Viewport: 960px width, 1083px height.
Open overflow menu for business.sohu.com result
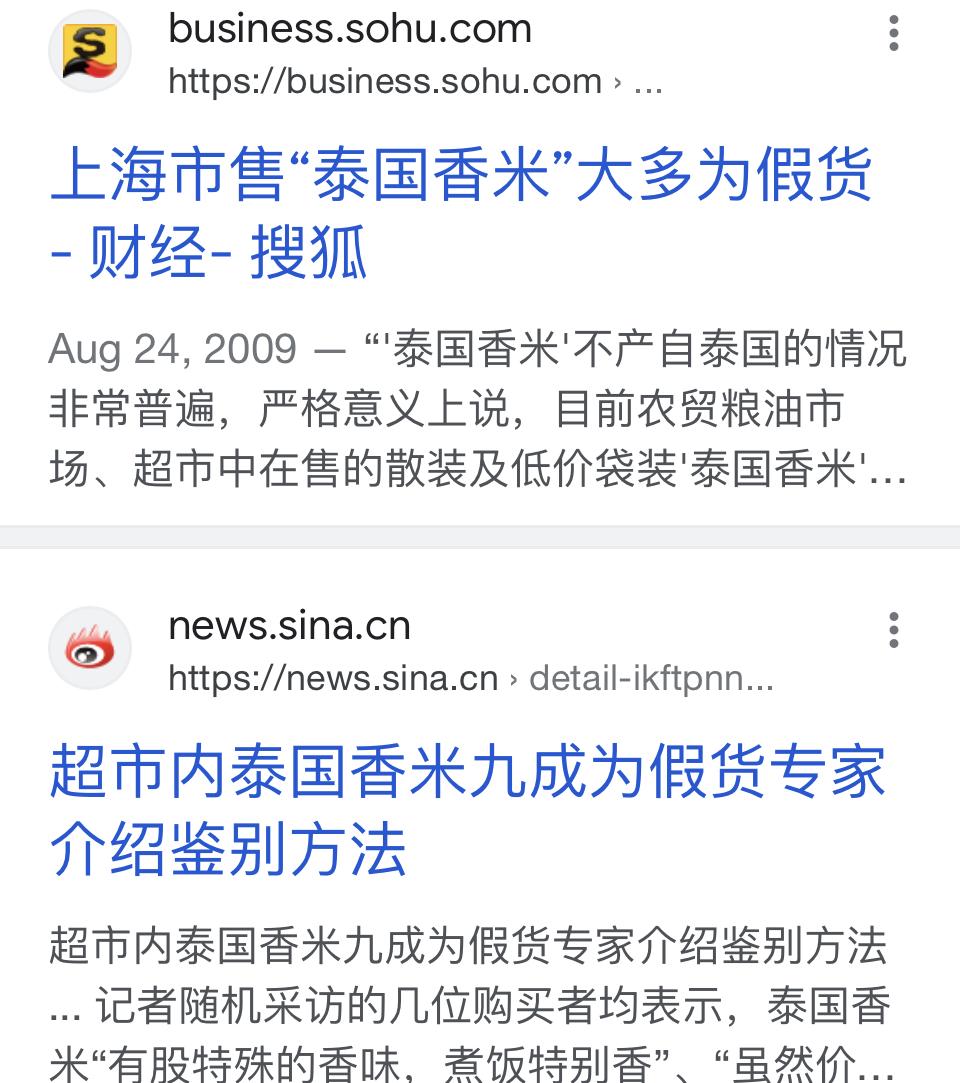pos(893,33)
